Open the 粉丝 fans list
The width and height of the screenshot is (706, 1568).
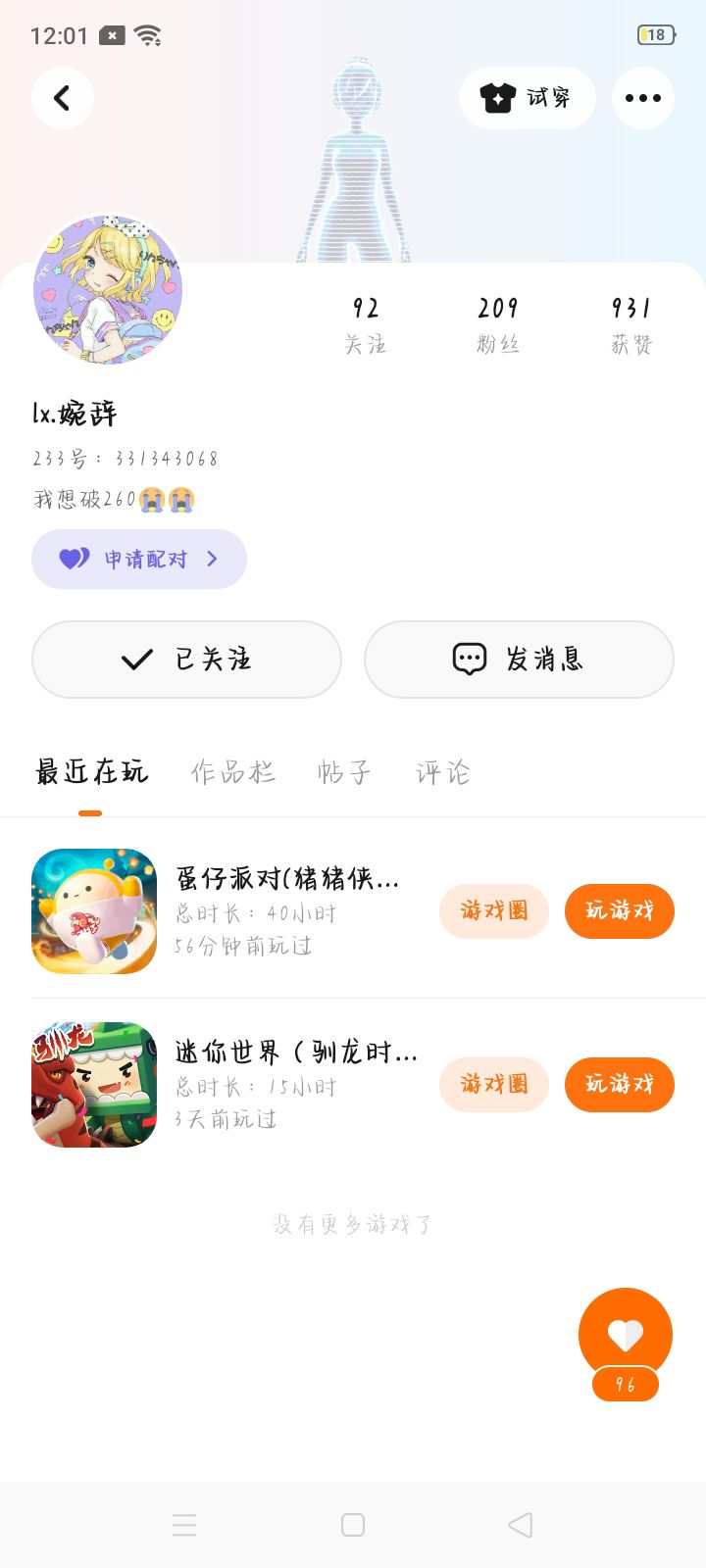(498, 324)
